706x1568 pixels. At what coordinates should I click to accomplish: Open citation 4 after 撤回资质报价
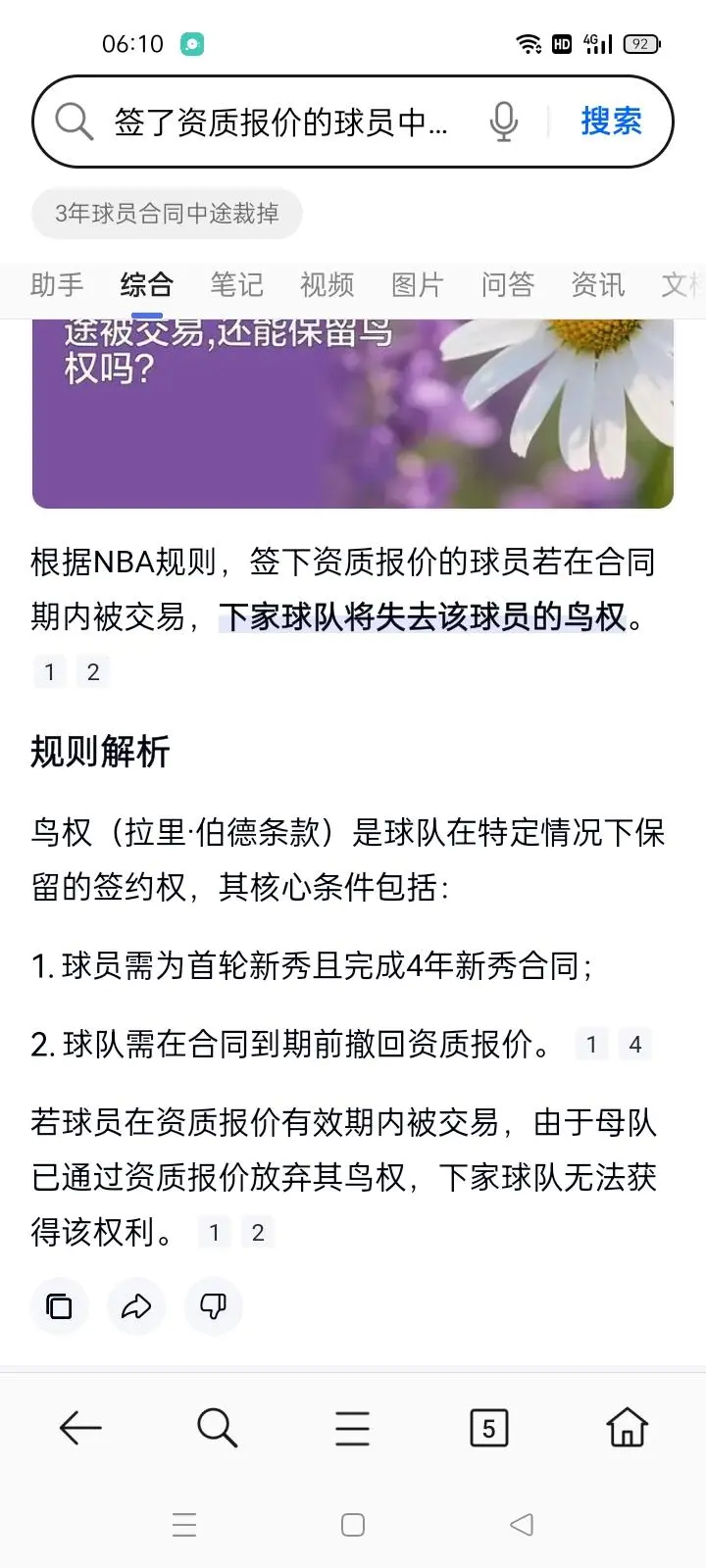click(635, 1045)
